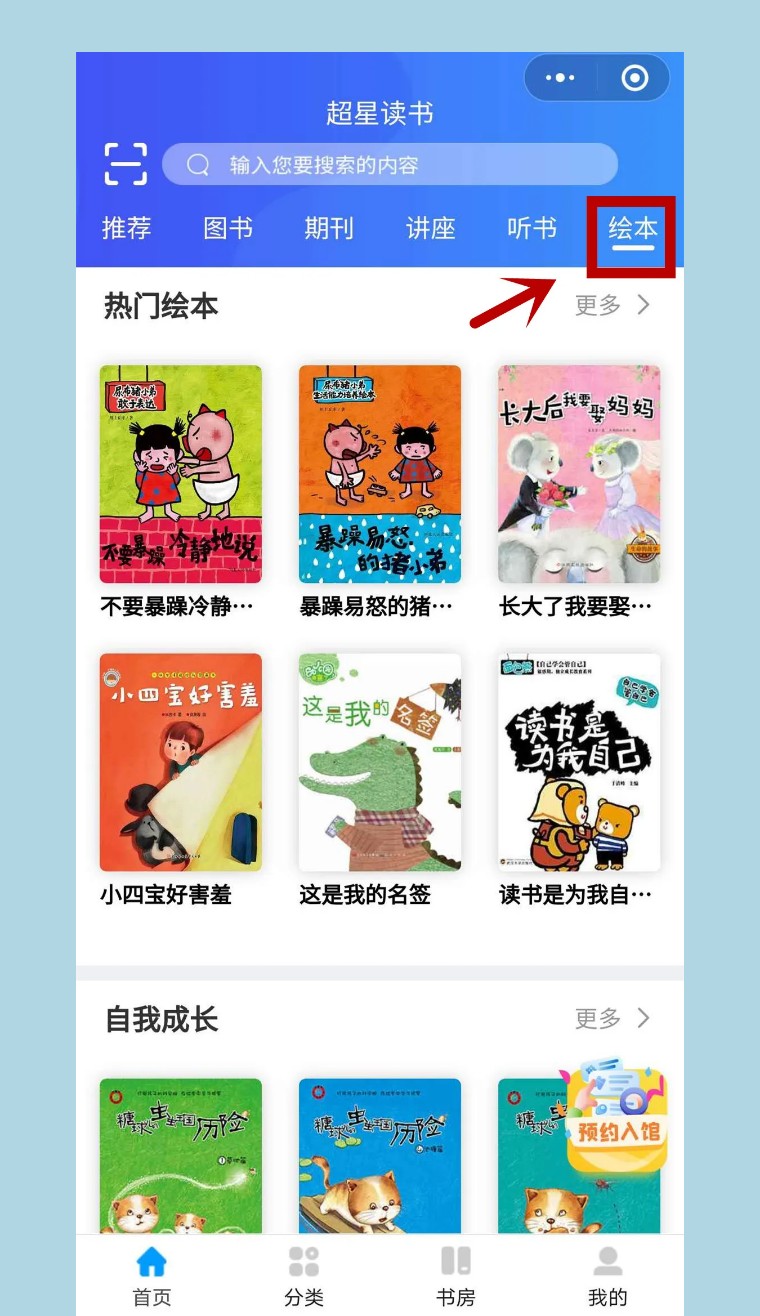Tap the search box to enter content
This screenshot has height=1316, width=760.
click(390, 164)
